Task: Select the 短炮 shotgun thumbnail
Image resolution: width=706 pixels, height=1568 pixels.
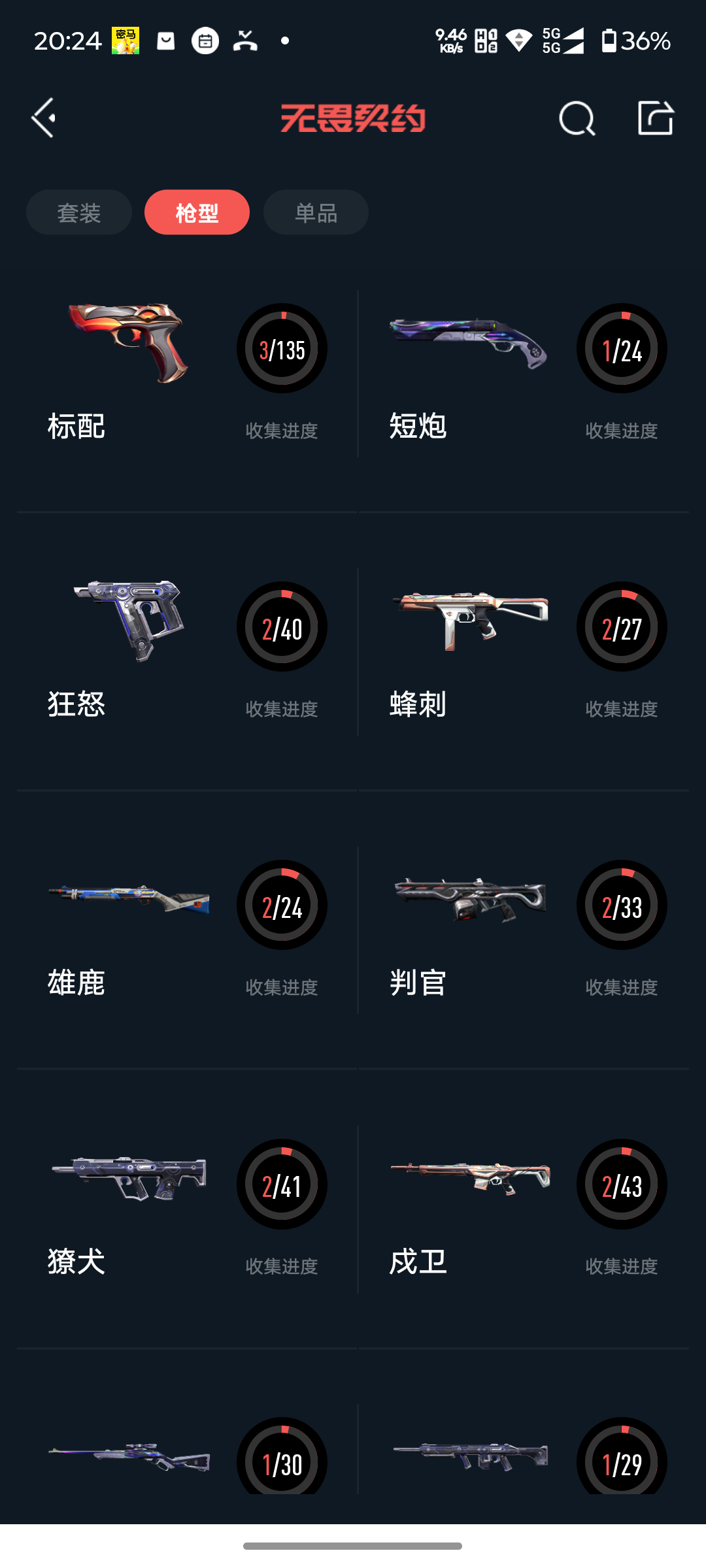Action: pyautogui.click(x=467, y=343)
